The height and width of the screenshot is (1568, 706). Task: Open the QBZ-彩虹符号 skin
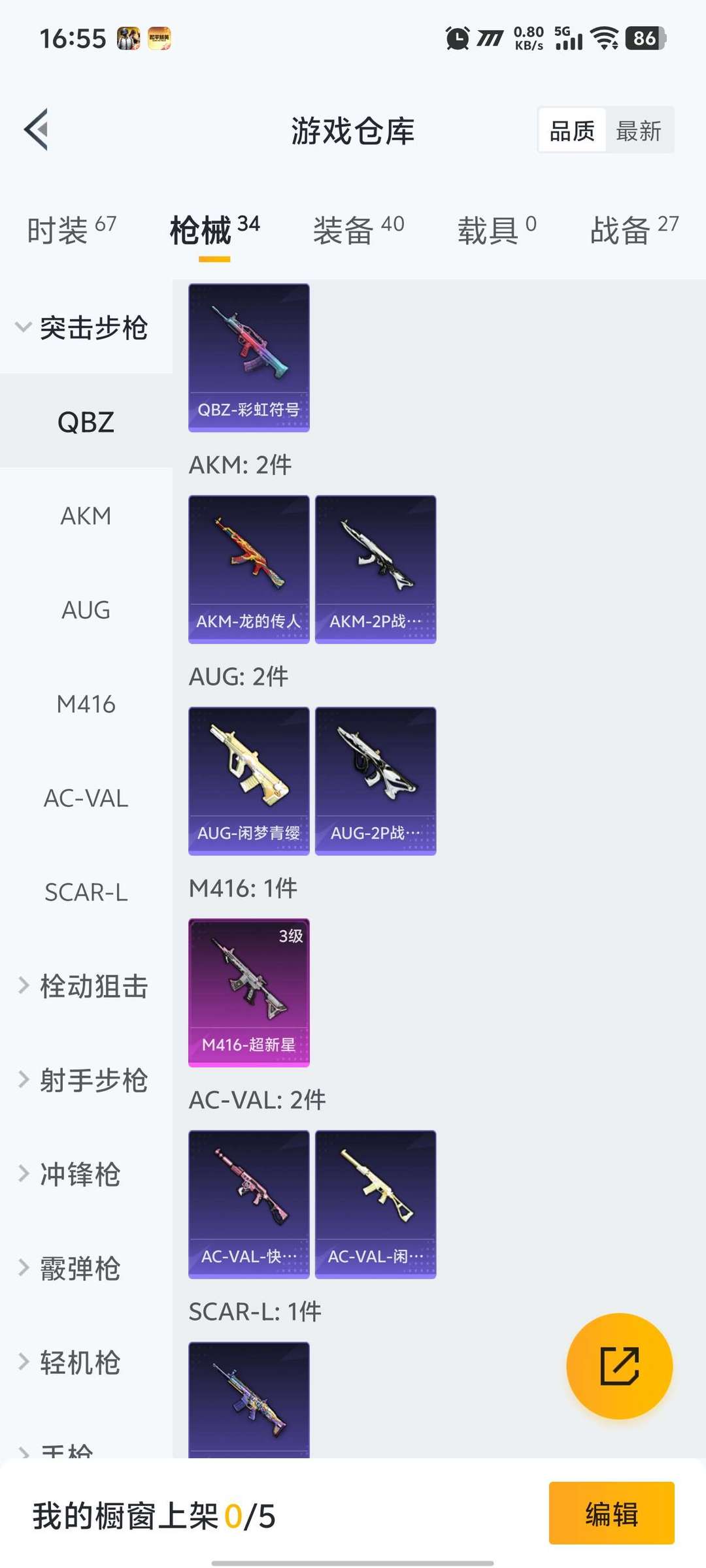[x=248, y=358]
